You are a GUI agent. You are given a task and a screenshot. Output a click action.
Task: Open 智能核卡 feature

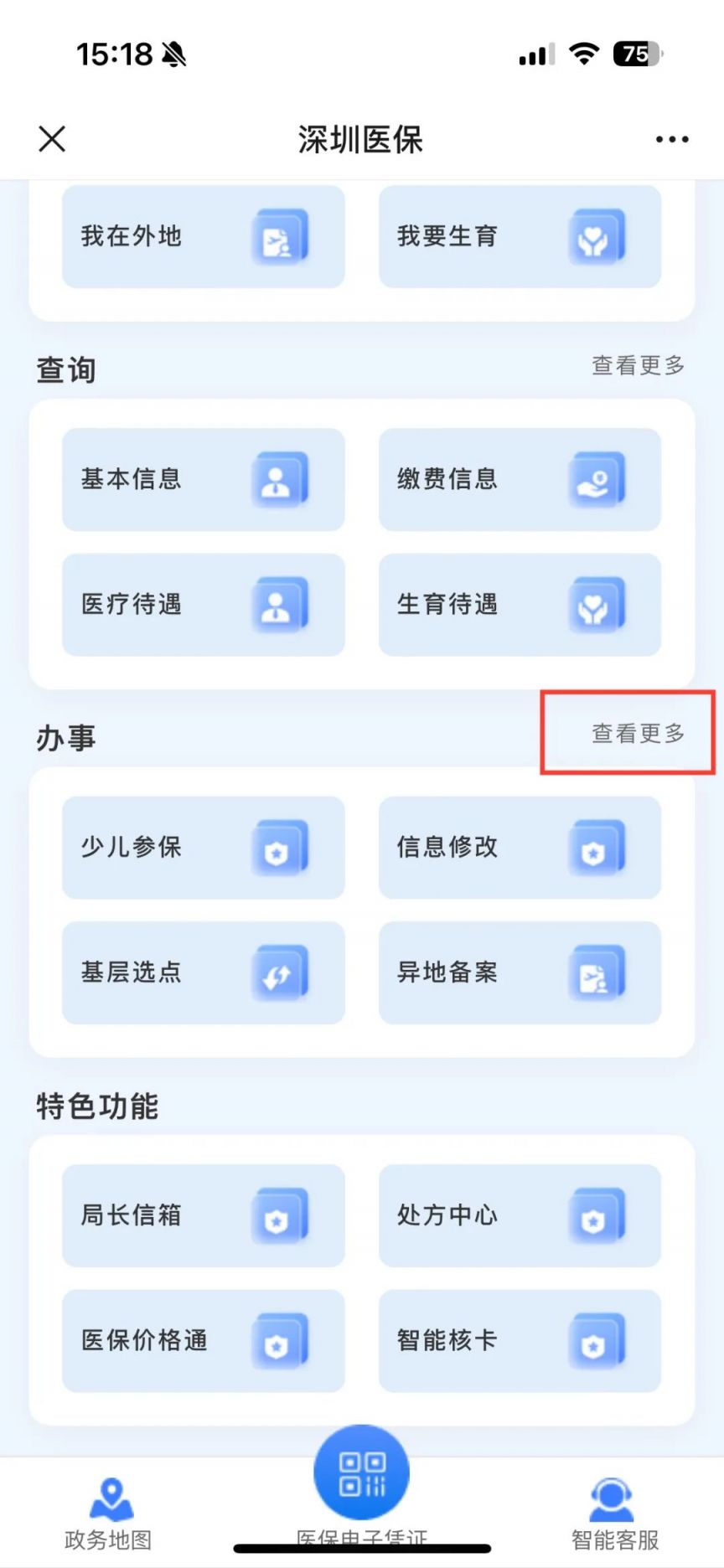(520, 1341)
